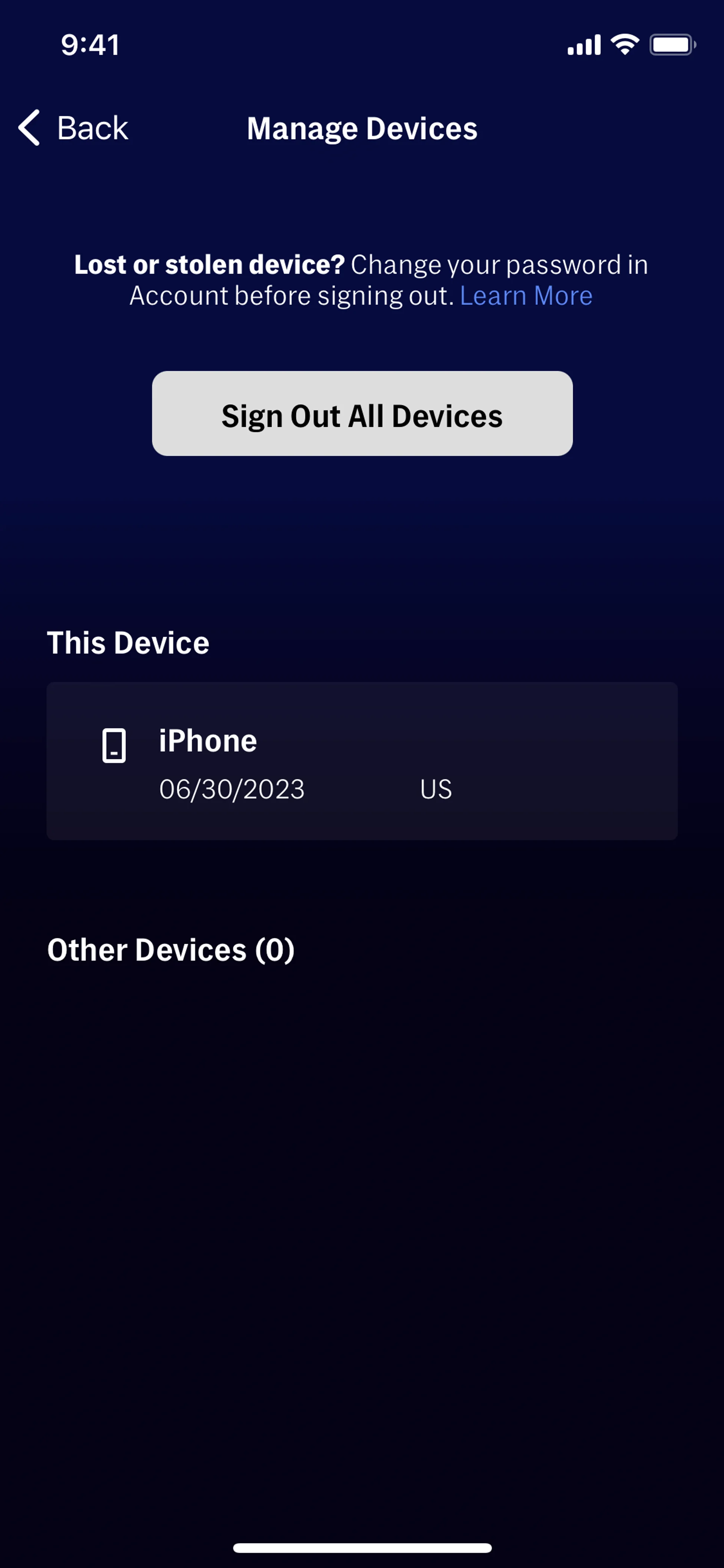Select the iPhone device card
The width and height of the screenshot is (724, 1568).
pos(362,761)
